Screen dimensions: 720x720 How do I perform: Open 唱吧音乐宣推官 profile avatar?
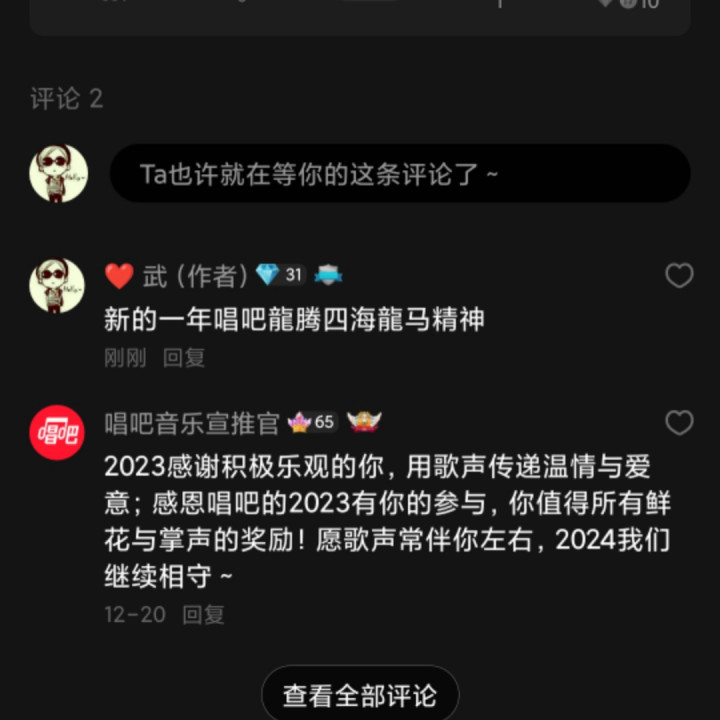pyautogui.click(x=57, y=432)
